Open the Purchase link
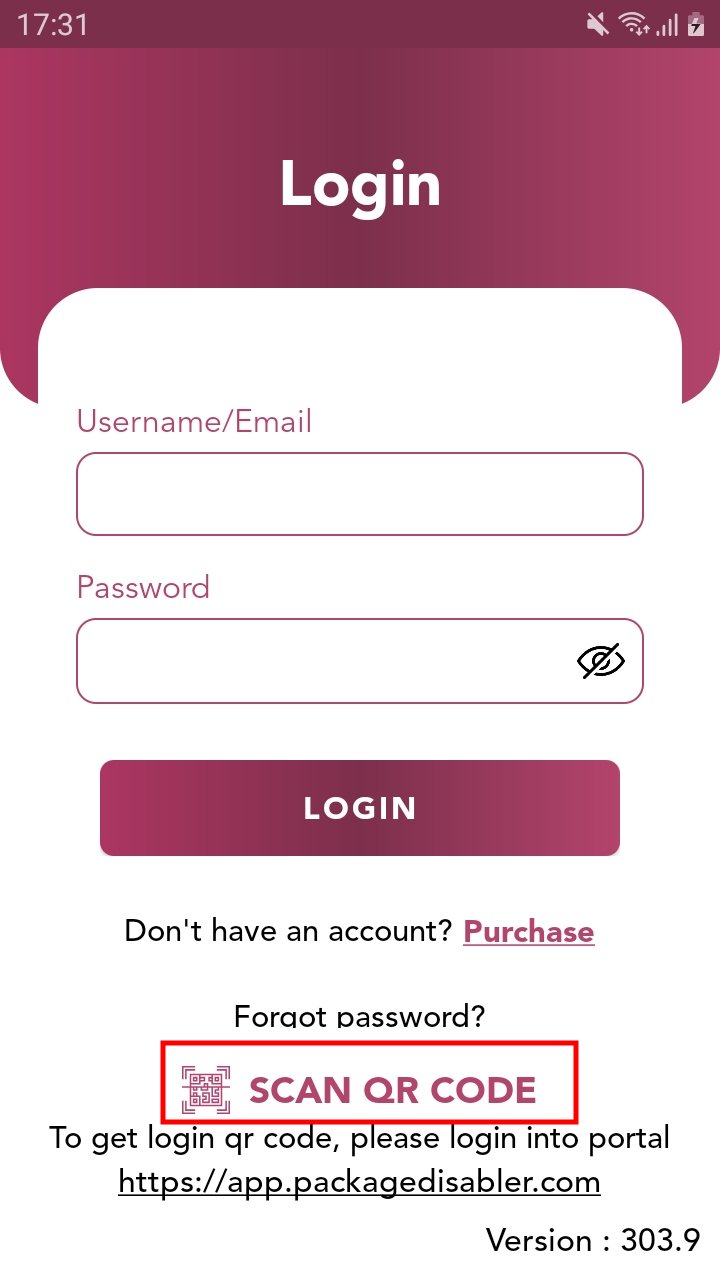This screenshot has height=1280, width=720. (529, 932)
